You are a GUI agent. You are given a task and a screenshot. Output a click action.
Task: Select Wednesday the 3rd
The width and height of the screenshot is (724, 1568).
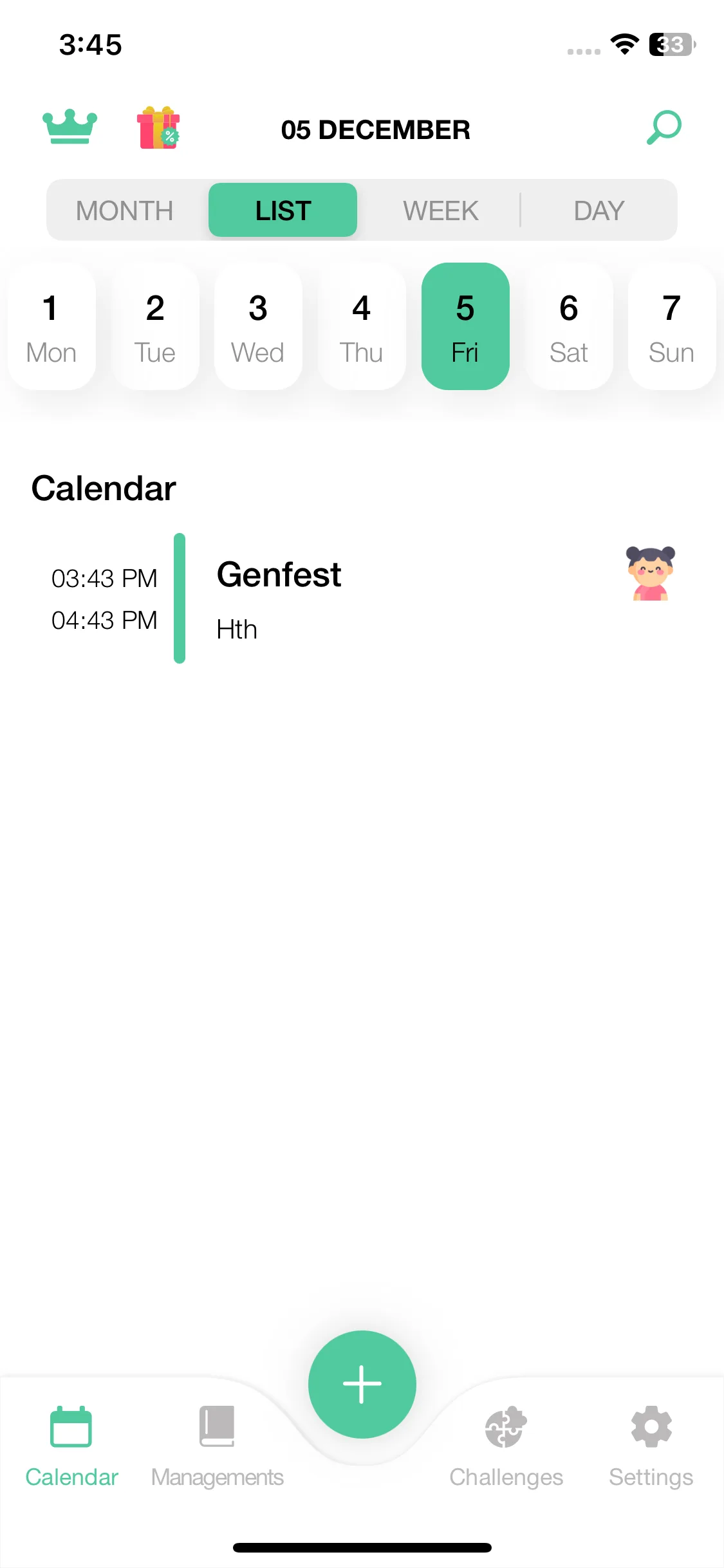point(258,326)
